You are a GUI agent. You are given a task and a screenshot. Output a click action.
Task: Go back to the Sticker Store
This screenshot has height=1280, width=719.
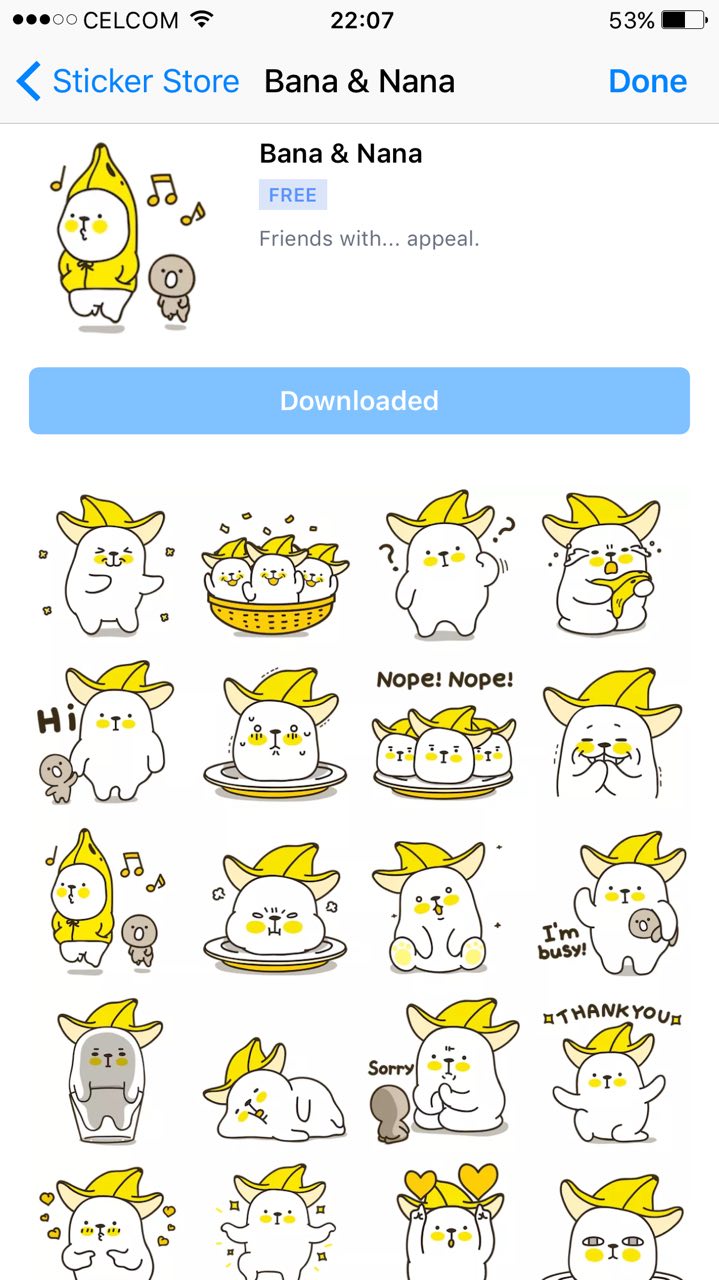click(128, 81)
